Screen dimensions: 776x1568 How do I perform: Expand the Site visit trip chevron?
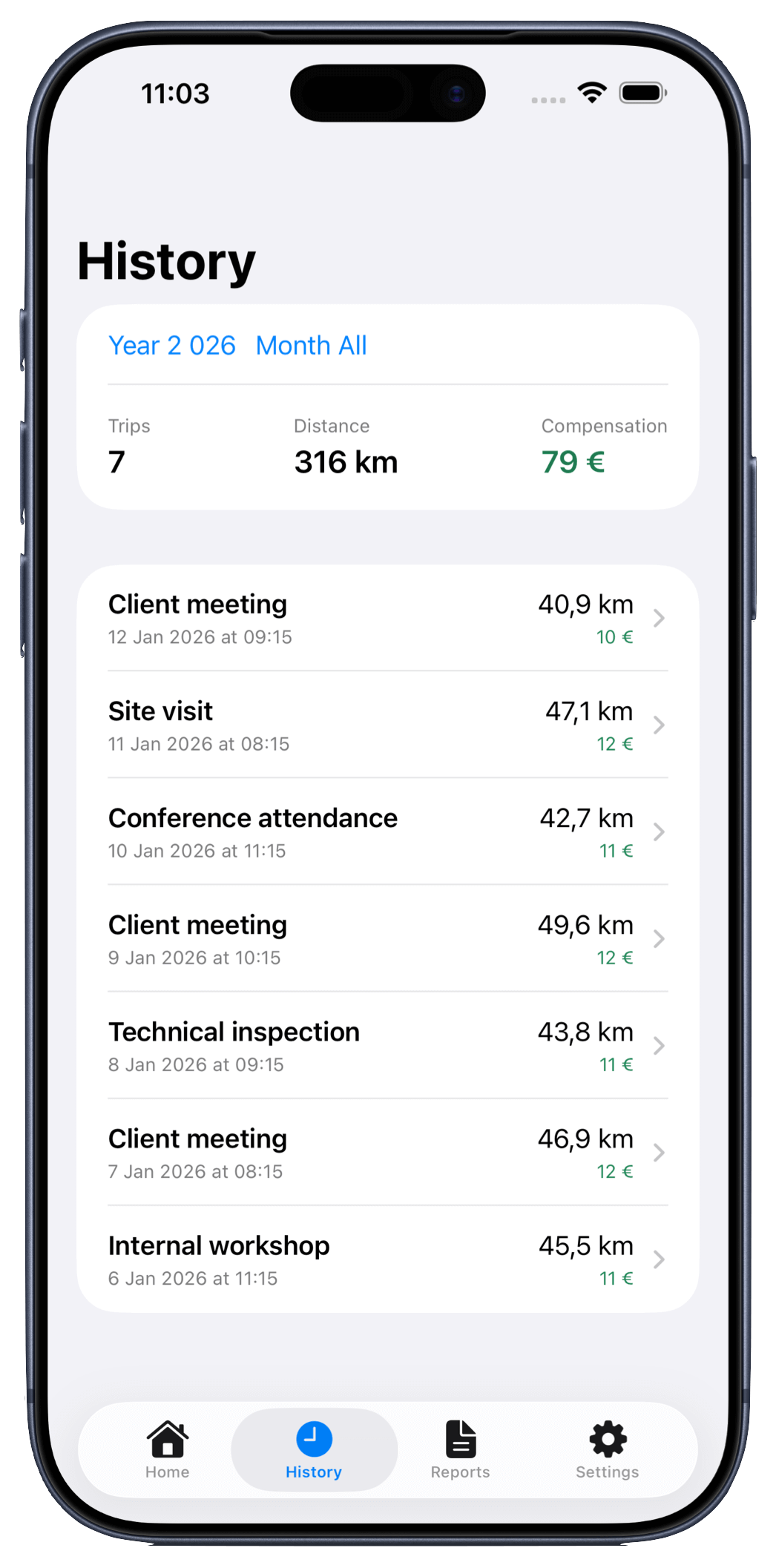click(660, 725)
